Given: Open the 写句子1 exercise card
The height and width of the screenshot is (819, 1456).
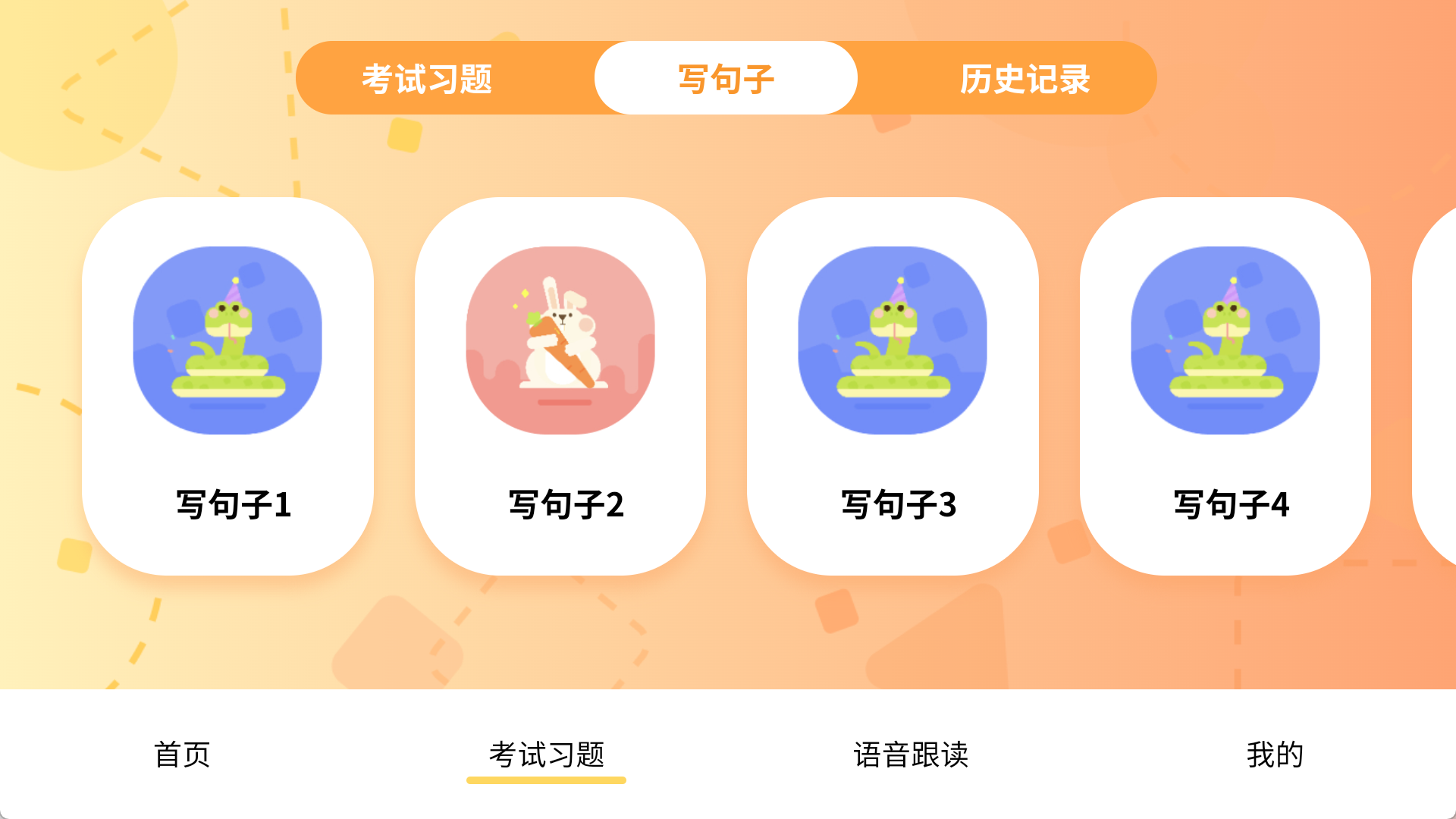Looking at the screenshot, I should coord(227,385).
